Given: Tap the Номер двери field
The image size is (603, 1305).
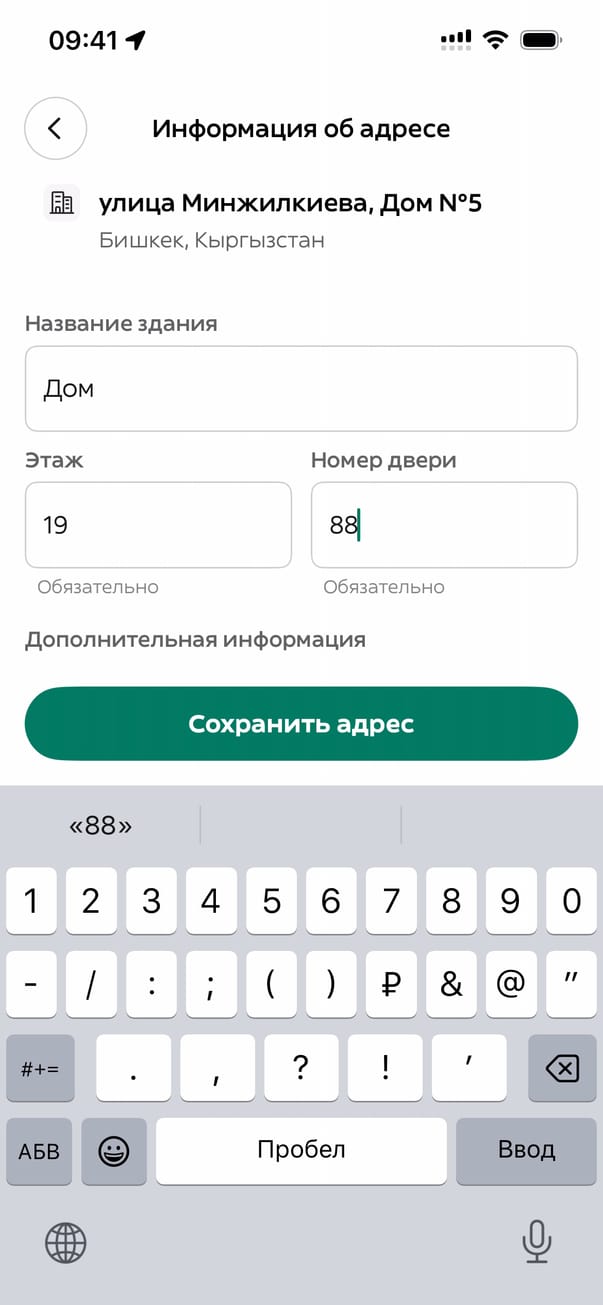Looking at the screenshot, I should coord(444,524).
